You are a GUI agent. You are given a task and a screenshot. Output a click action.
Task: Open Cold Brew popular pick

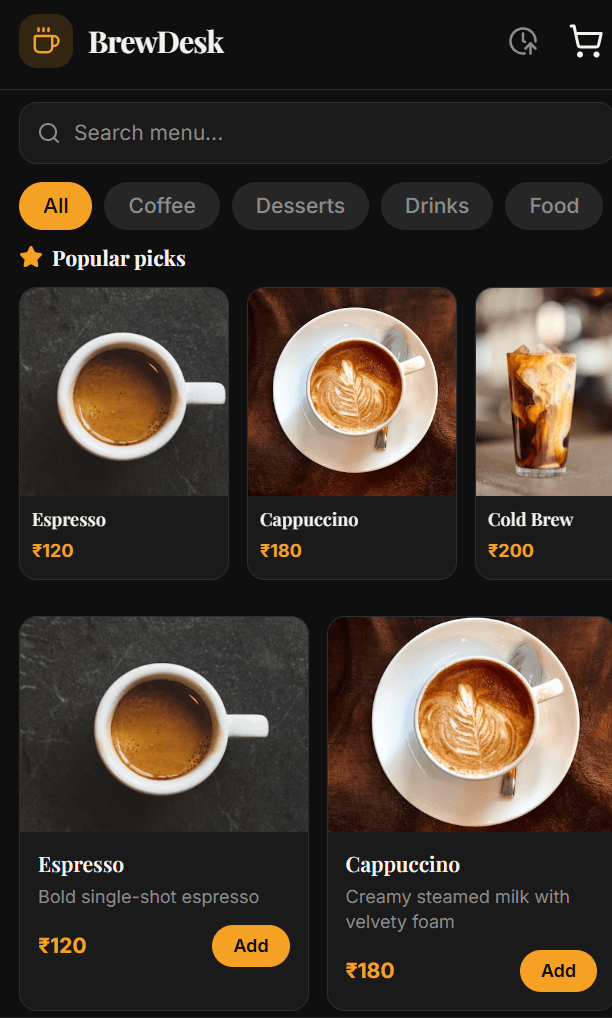click(544, 433)
